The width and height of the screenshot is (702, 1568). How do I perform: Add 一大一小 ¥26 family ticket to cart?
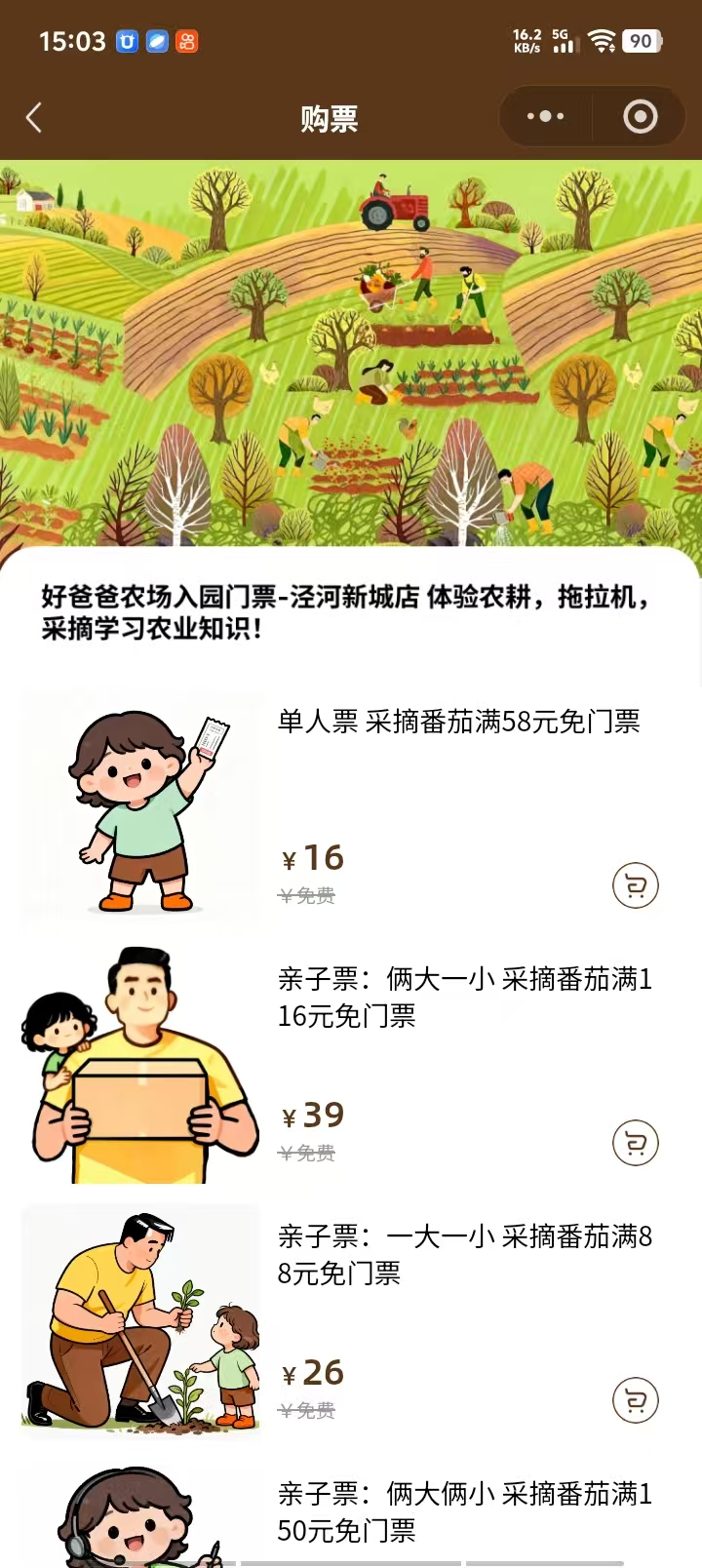point(635,1400)
